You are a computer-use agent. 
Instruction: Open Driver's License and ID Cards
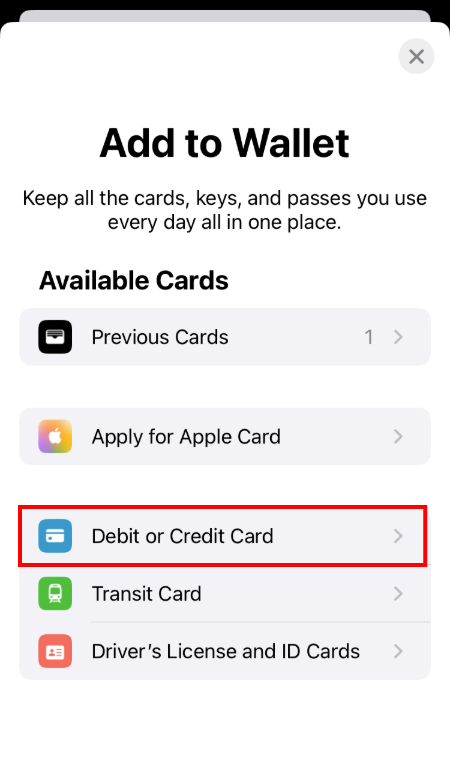click(x=225, y=651)
